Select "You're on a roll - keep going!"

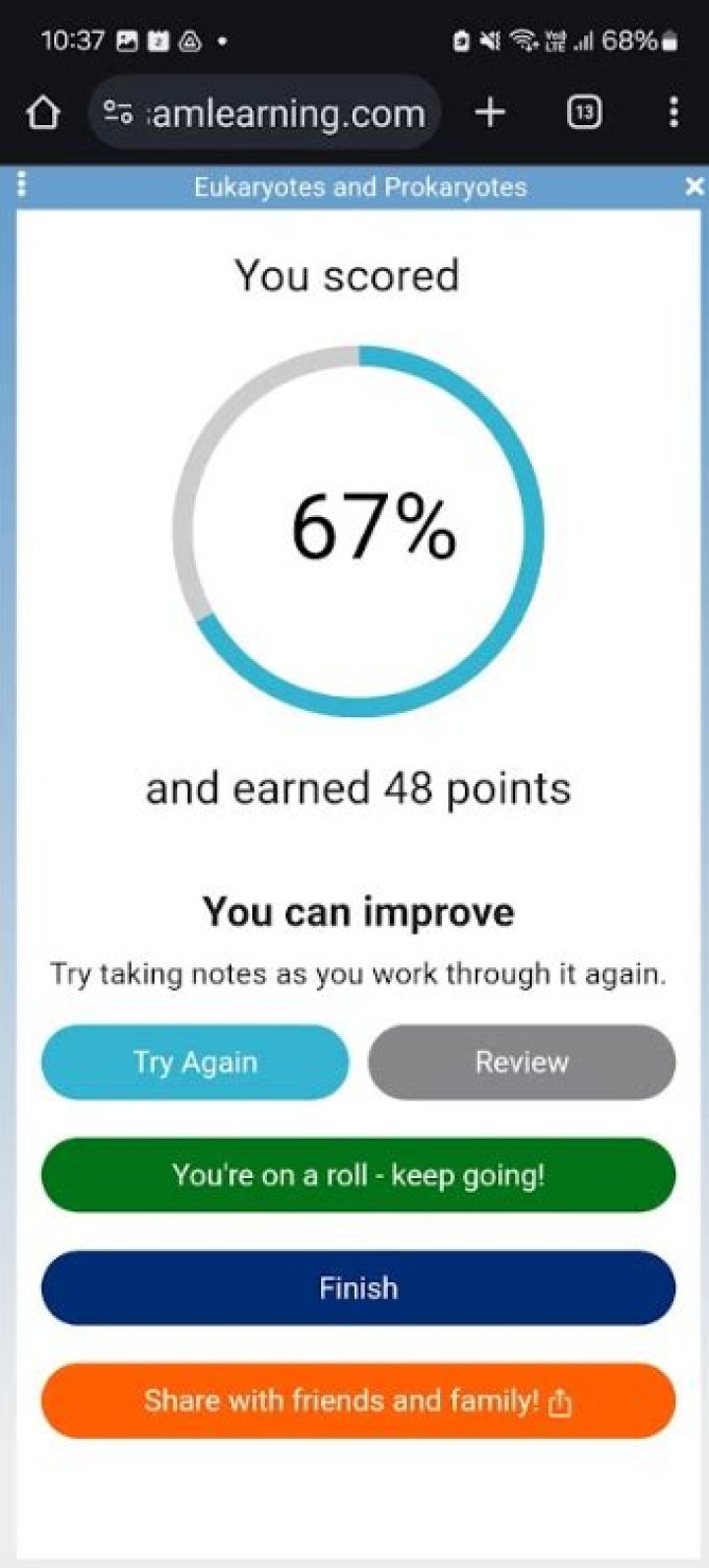coord(358,1175)
